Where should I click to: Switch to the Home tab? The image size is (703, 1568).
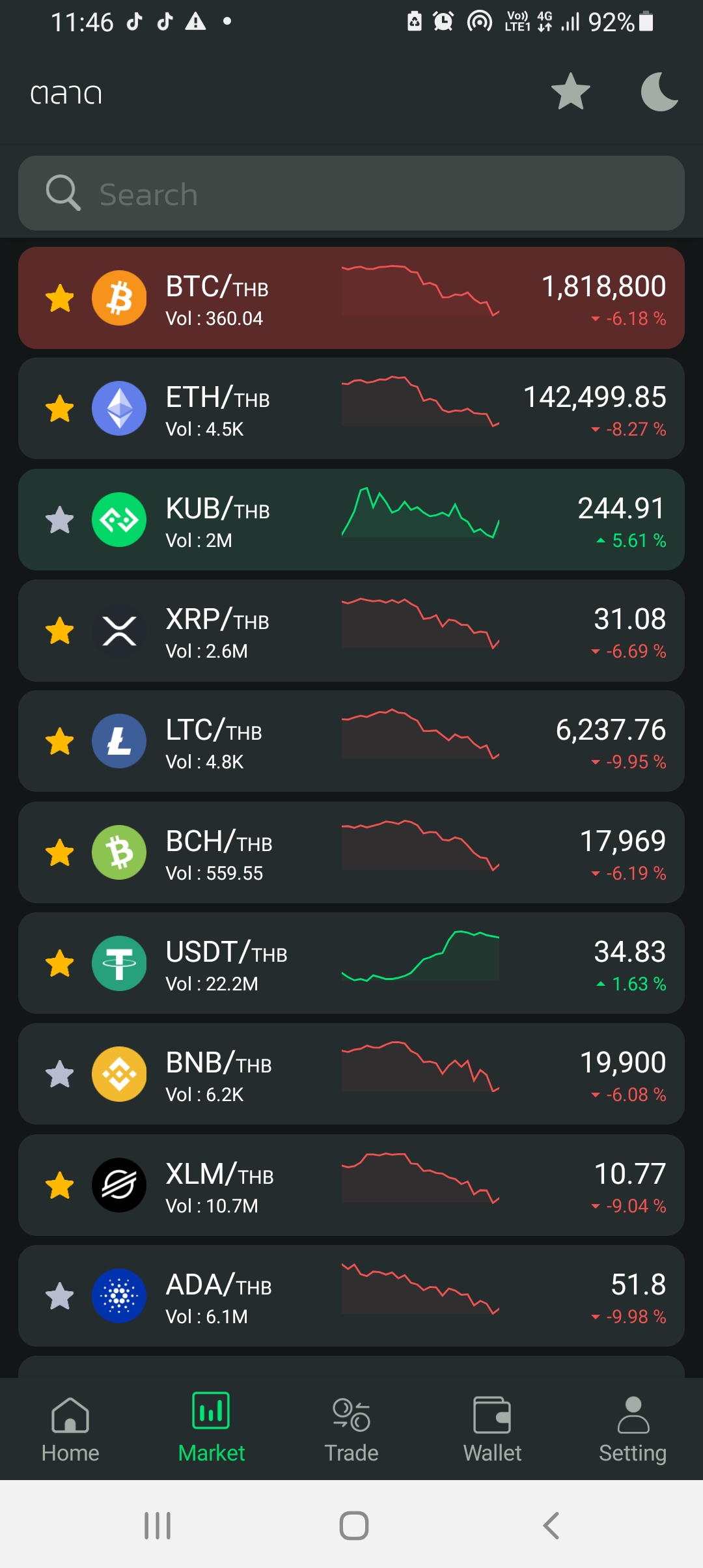[x=70, y=1429]
